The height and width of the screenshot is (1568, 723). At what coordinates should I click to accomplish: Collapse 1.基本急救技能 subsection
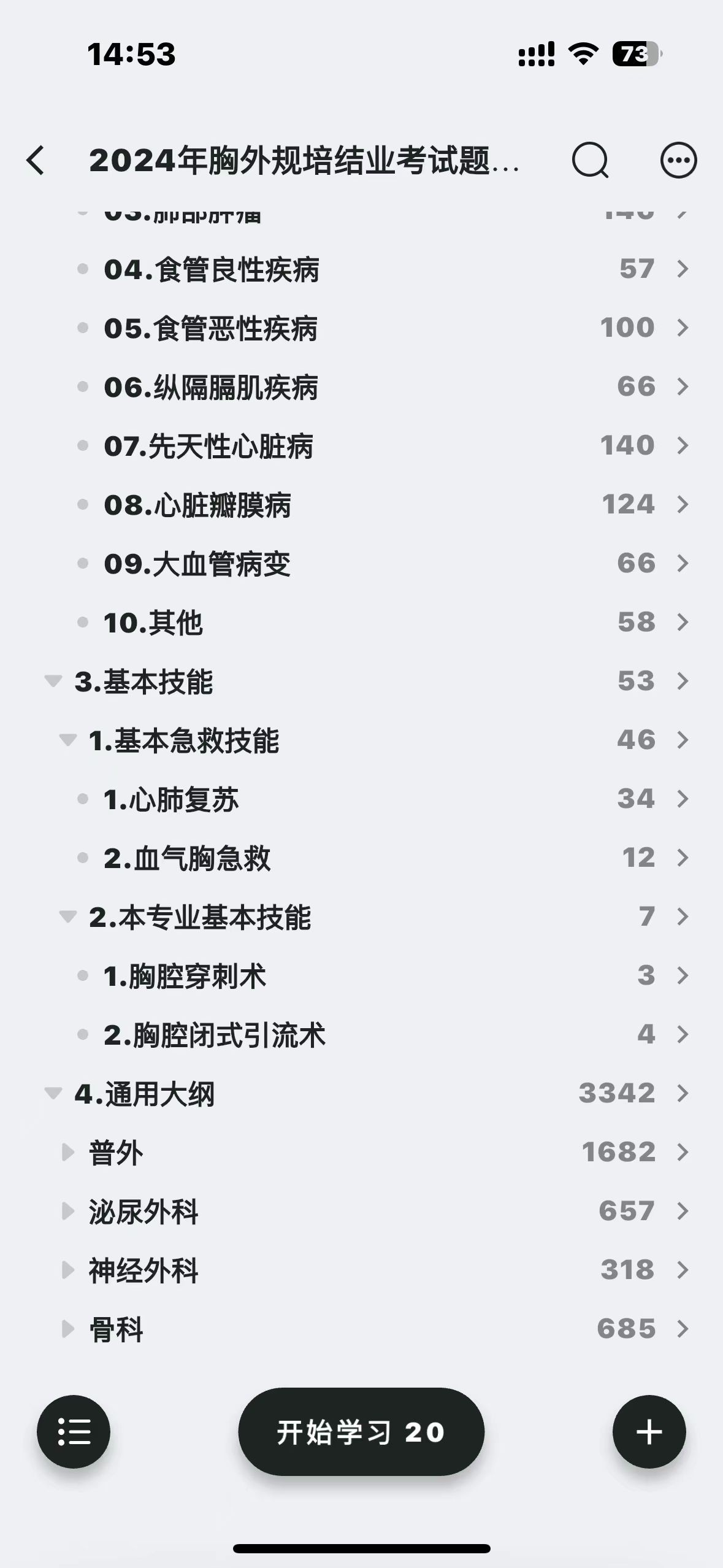tap(68, 740)
